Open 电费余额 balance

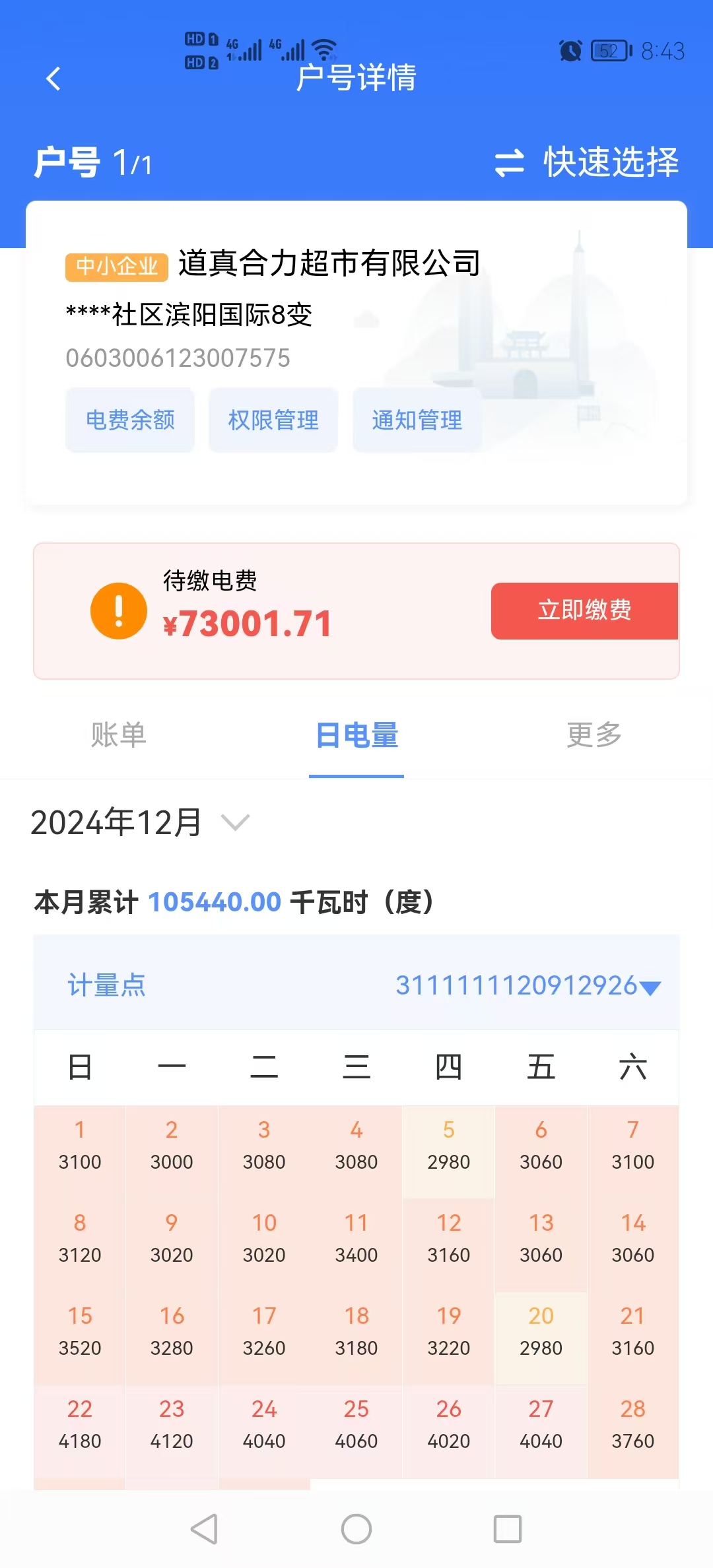point(130,420)
